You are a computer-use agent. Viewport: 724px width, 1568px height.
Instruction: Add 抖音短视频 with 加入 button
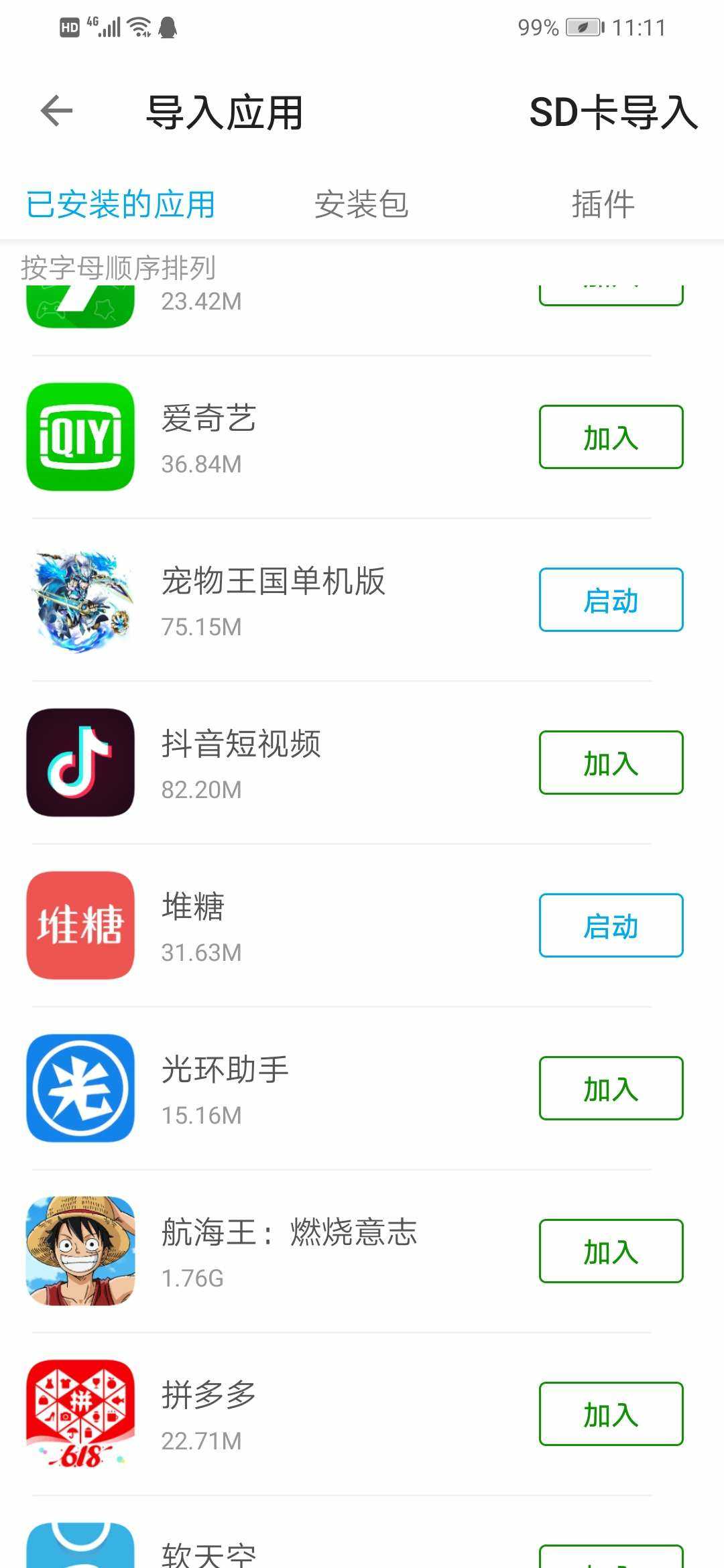(x=611, y=763)
